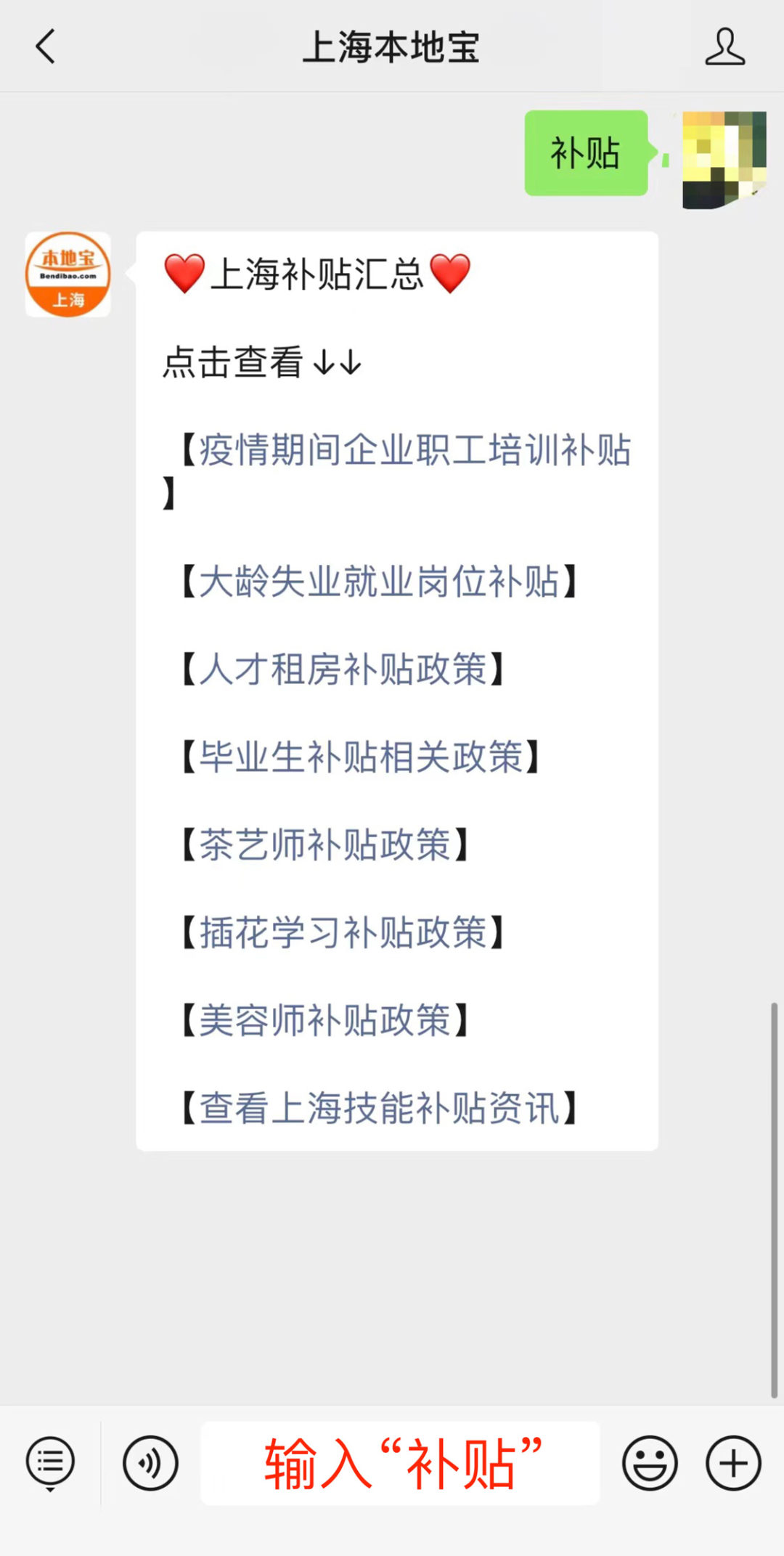Screen dimensions: 784x1556
Task: Switch to voice input mode
Action: pyautogui.click(x=150, y=1463)
